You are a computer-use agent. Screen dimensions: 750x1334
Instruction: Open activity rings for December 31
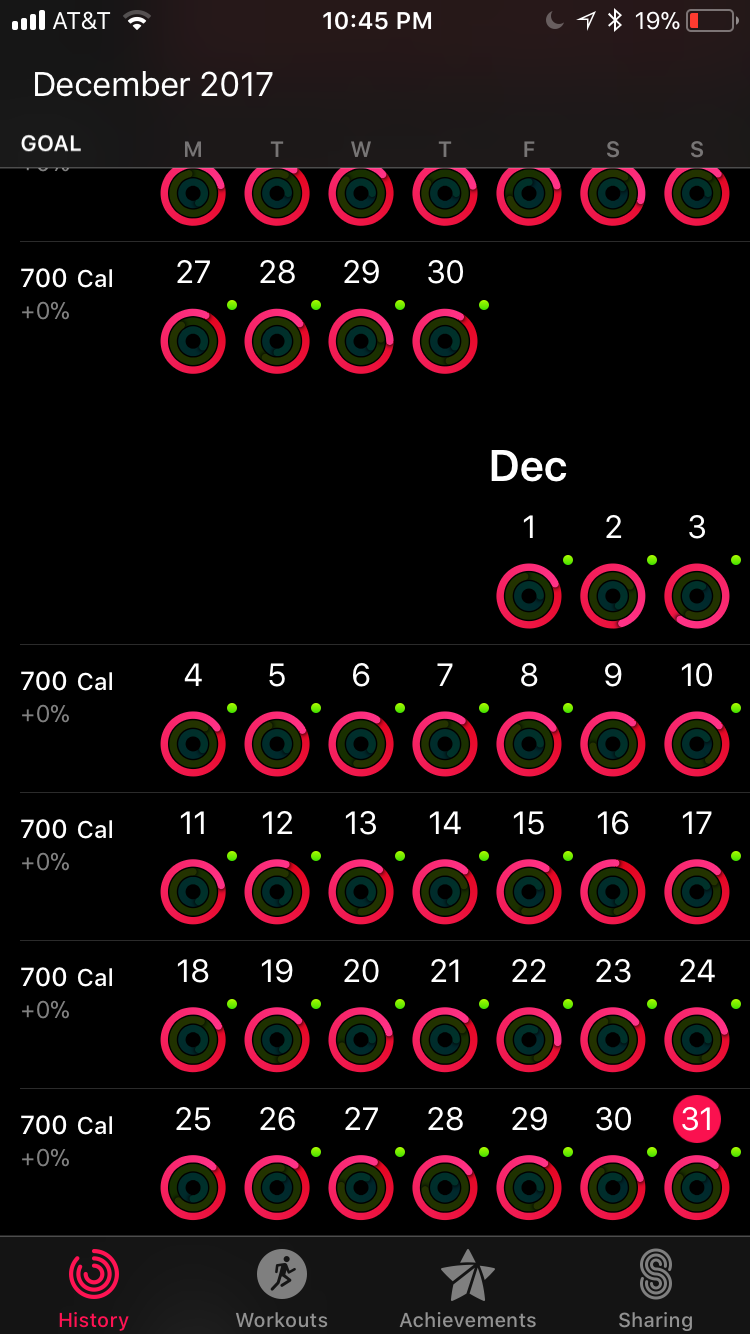pyautogui.click(x=697, y=1187)
